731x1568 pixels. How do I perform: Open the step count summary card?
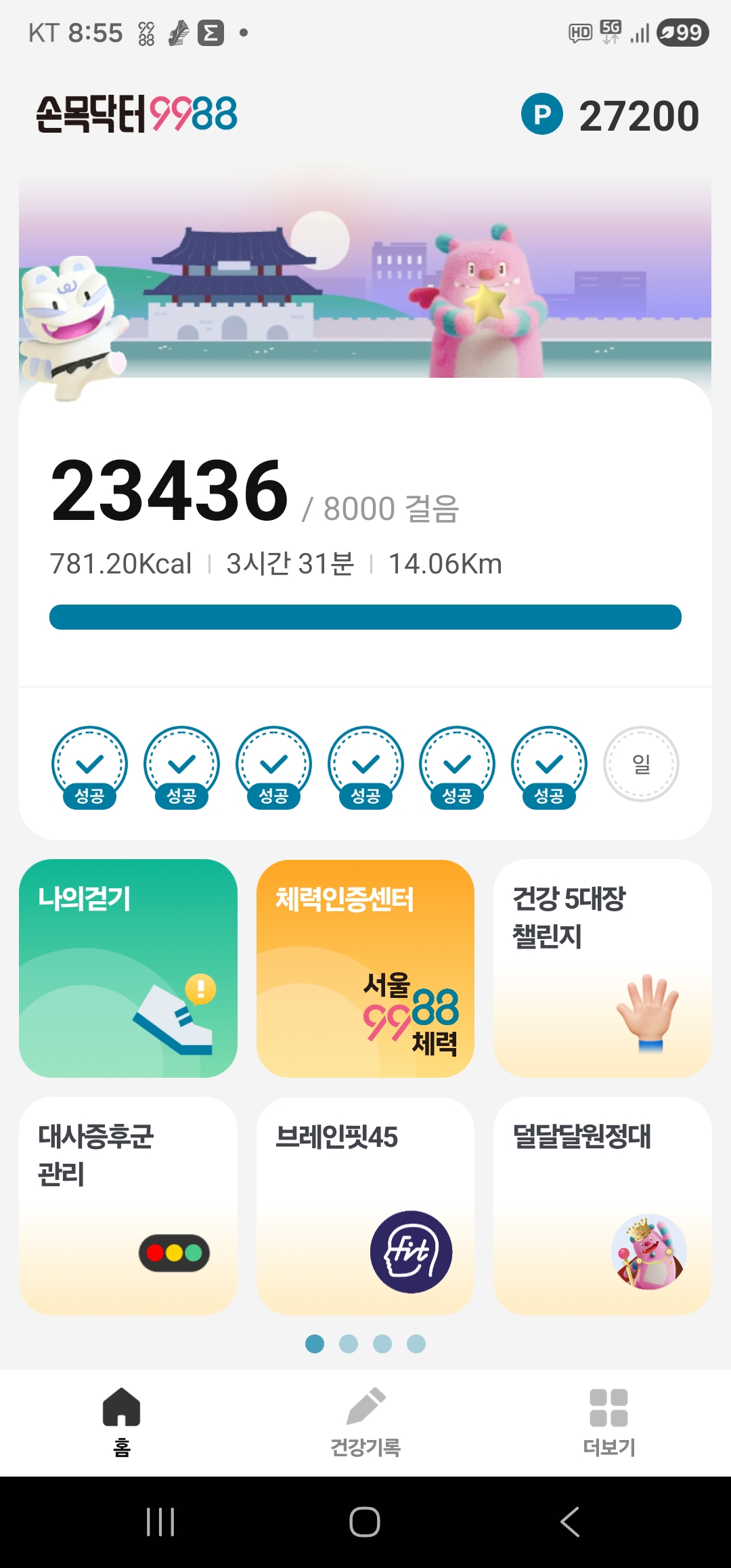(365, 535)
